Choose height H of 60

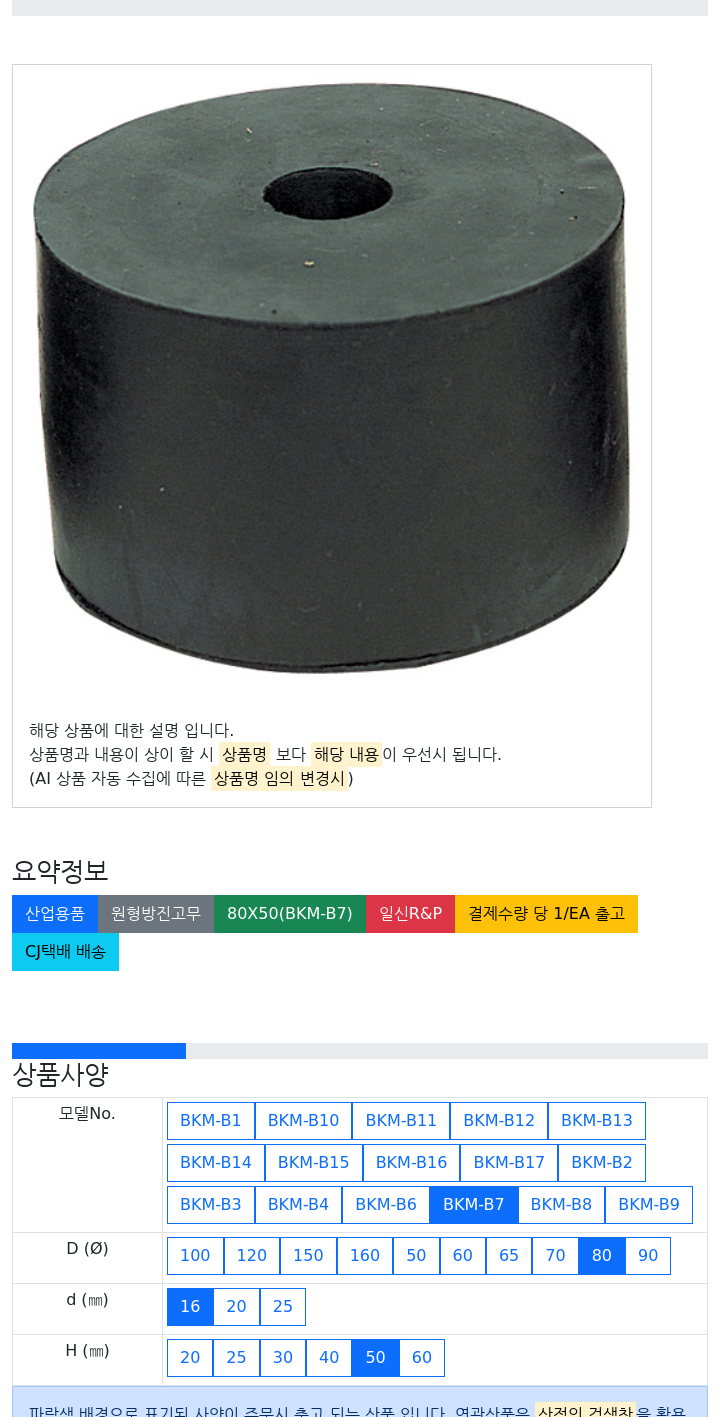click(x=422, y=1358)
